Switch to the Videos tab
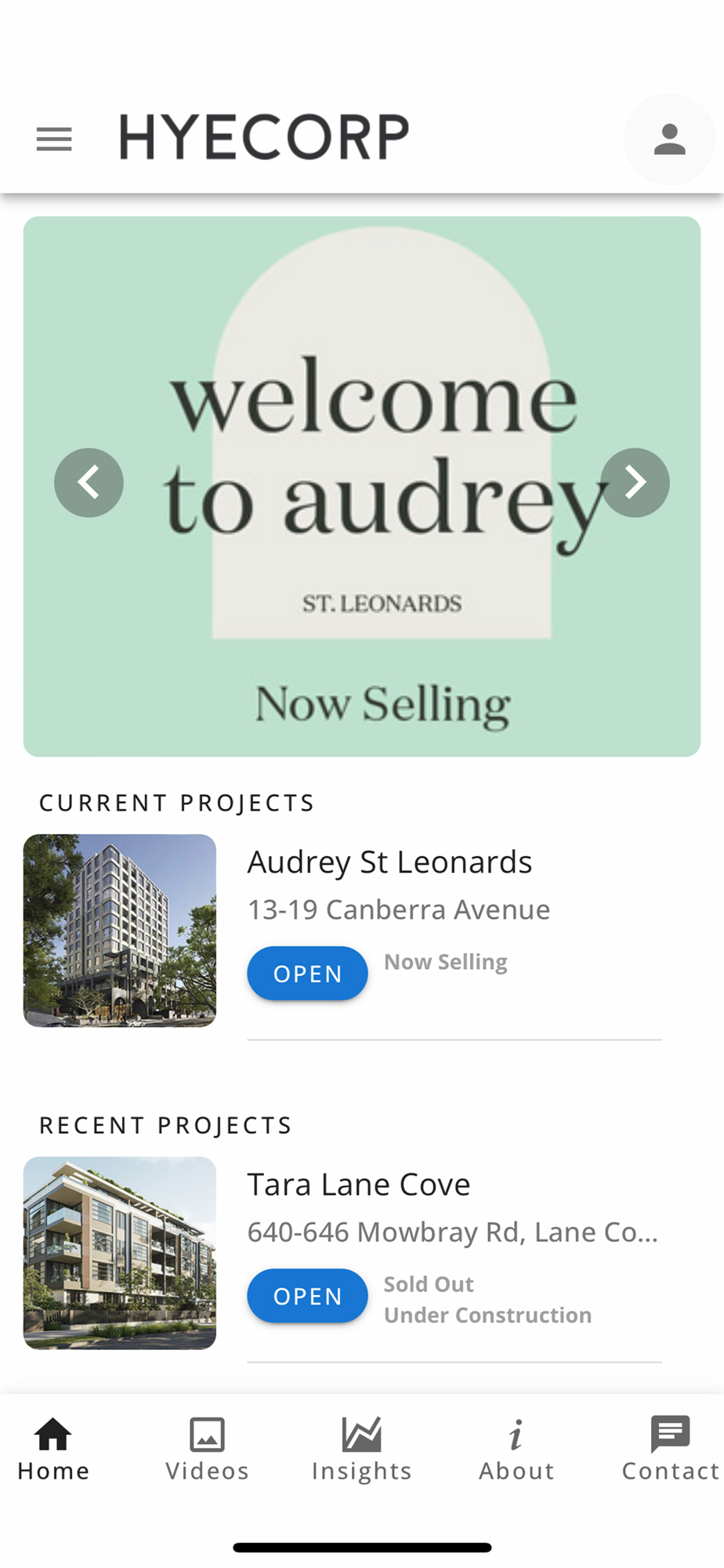Screen dimensions: 724x1568 coord(207,1450)
